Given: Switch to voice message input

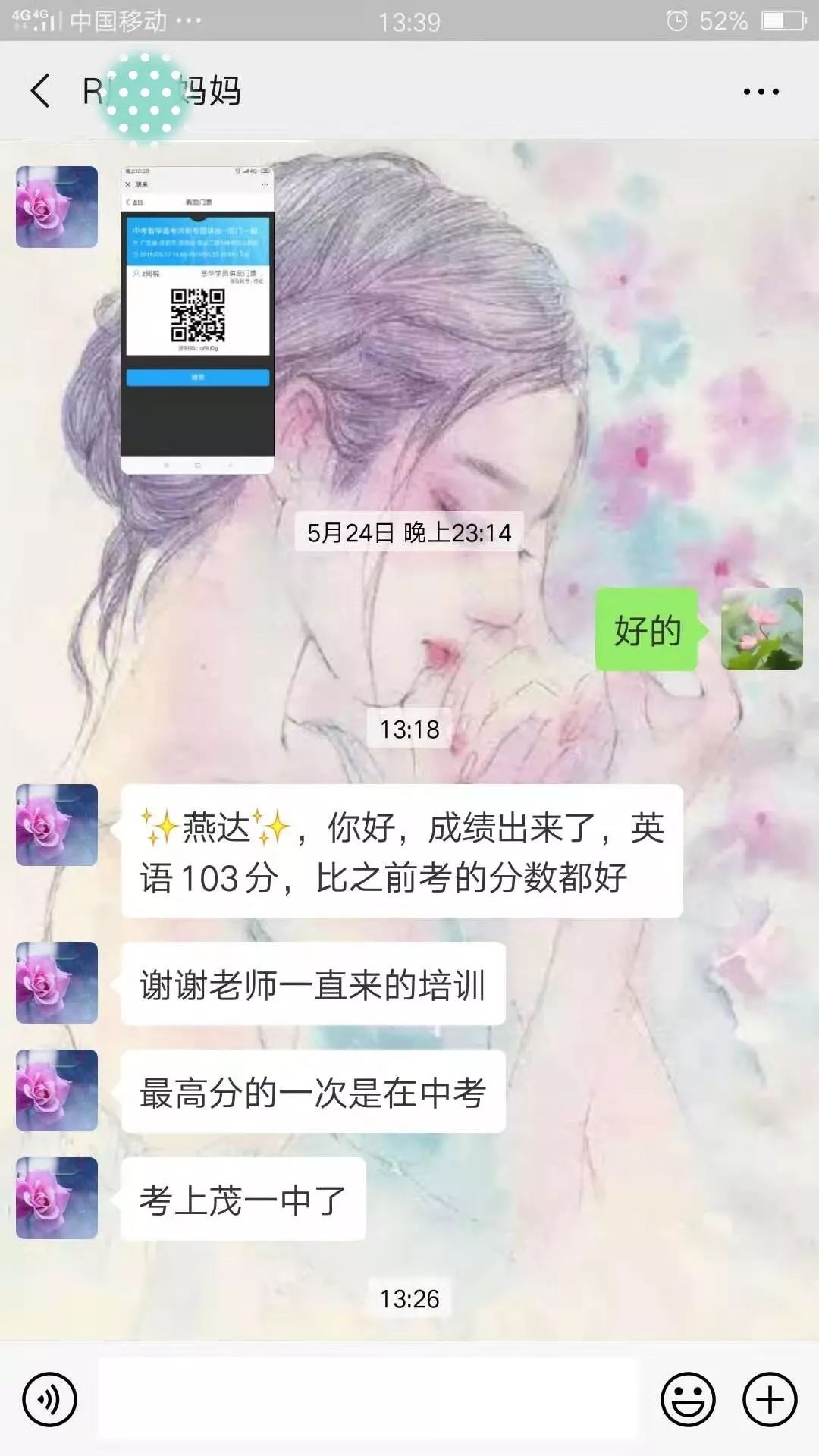Looking at the screenshot, I should click(x=49, y=1399).
